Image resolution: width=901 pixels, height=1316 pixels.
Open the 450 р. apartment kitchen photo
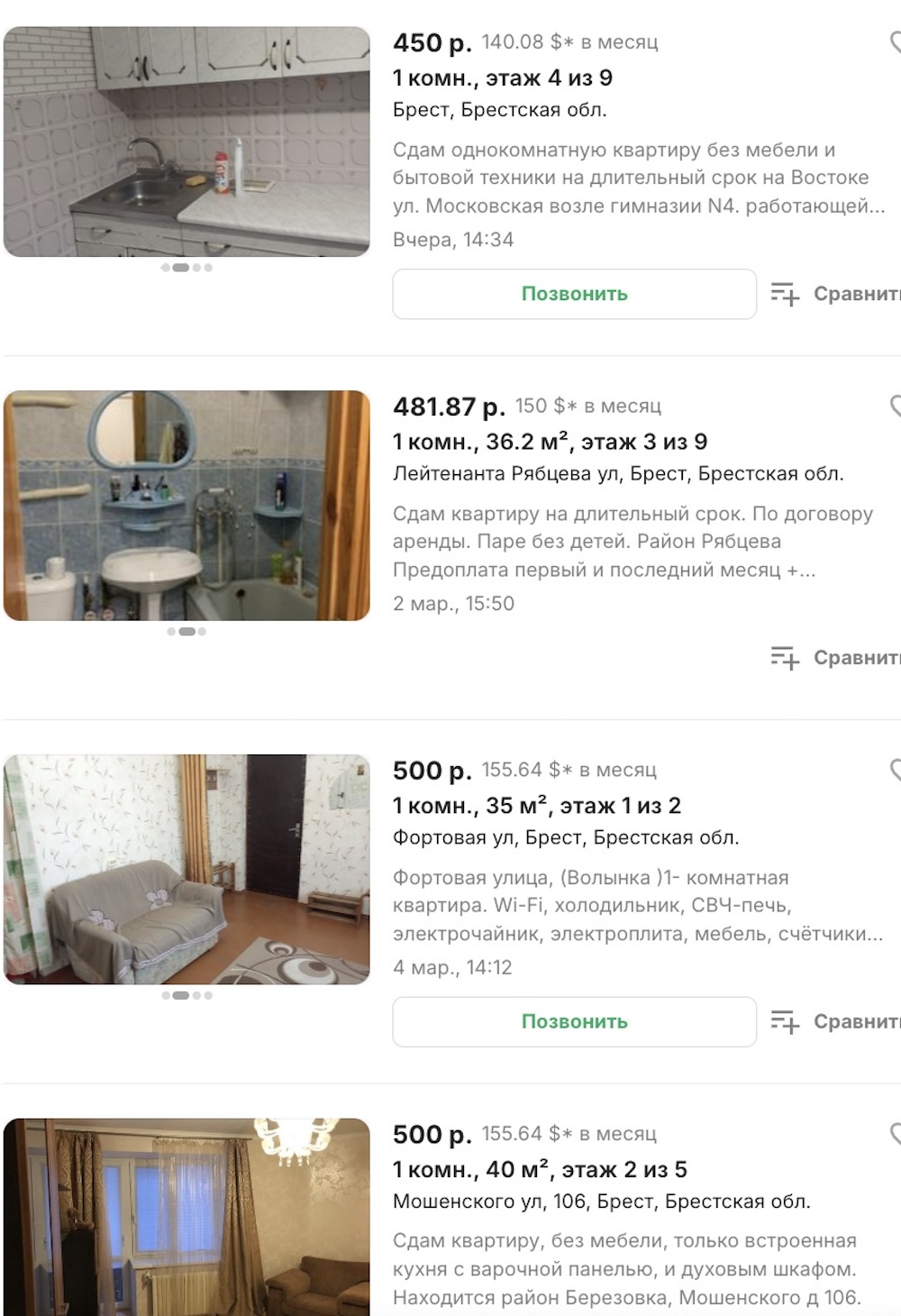click(187, 142)
